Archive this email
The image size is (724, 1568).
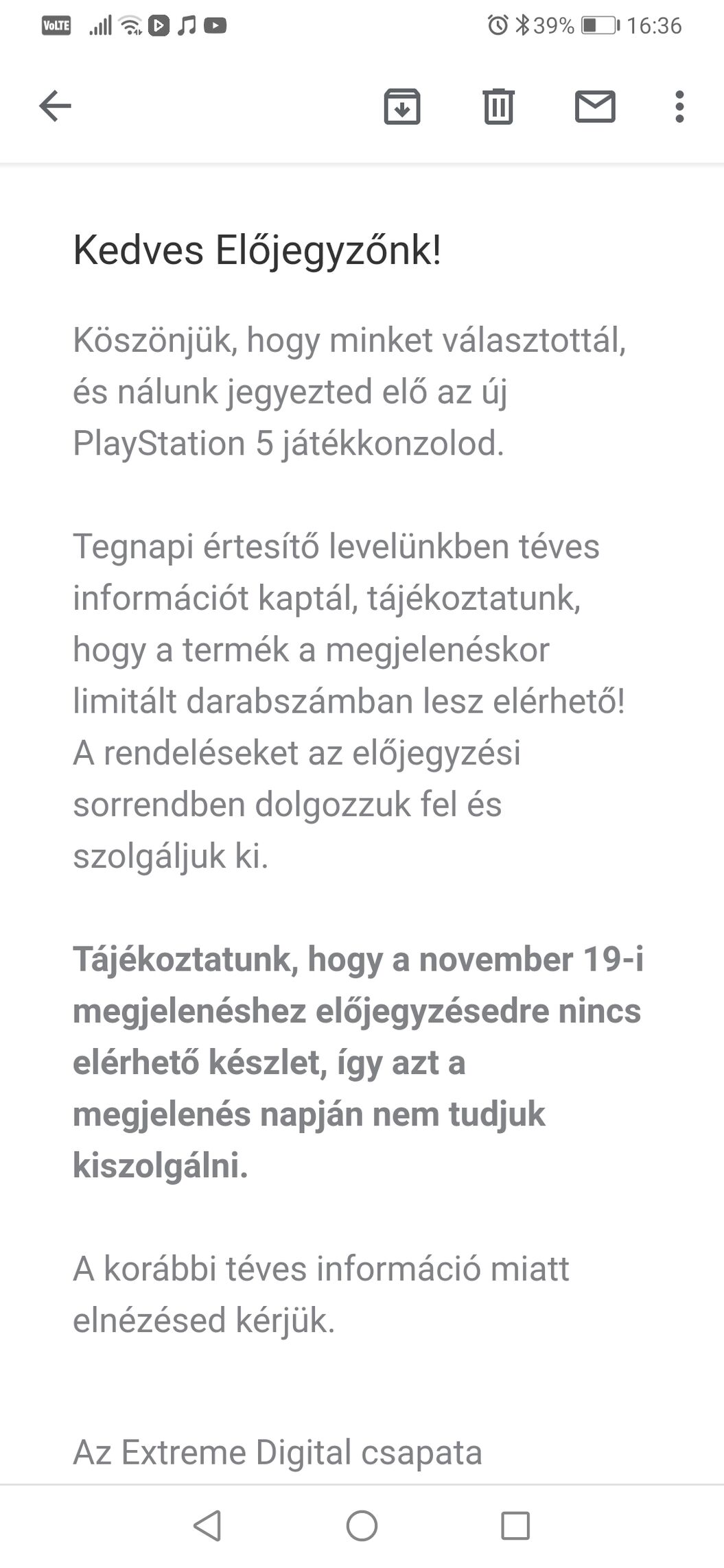tap(401, 106)
